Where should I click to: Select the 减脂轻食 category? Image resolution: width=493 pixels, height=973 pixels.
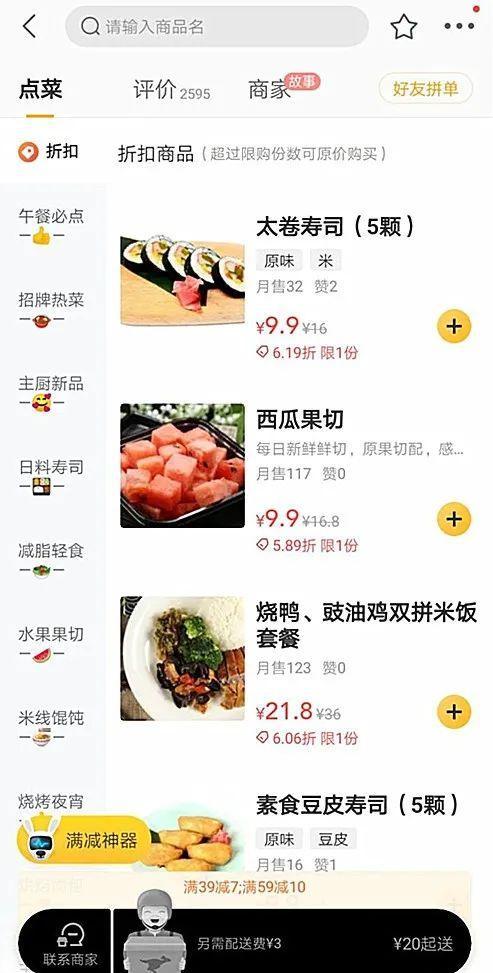[51, 560]
